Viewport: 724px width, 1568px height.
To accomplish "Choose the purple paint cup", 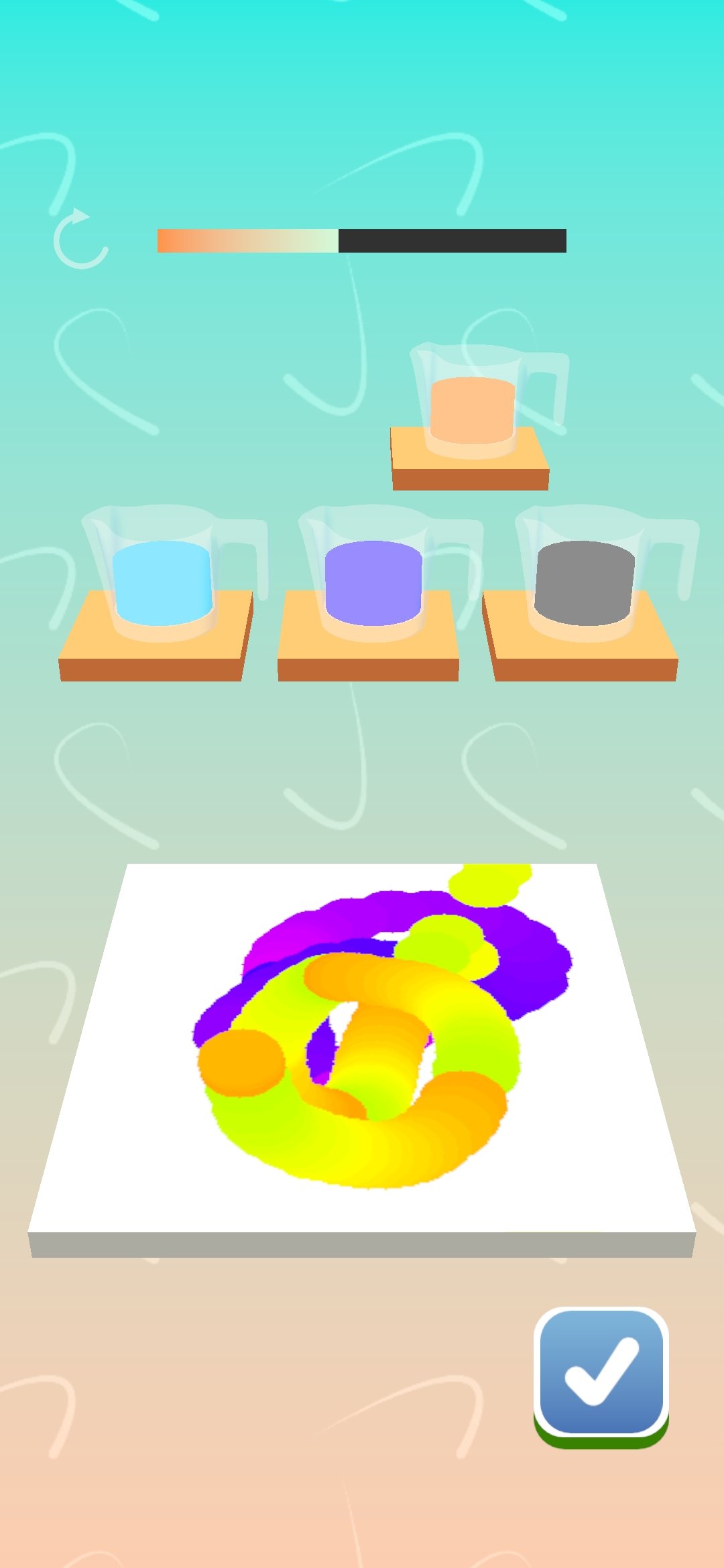I will (373, 582).
